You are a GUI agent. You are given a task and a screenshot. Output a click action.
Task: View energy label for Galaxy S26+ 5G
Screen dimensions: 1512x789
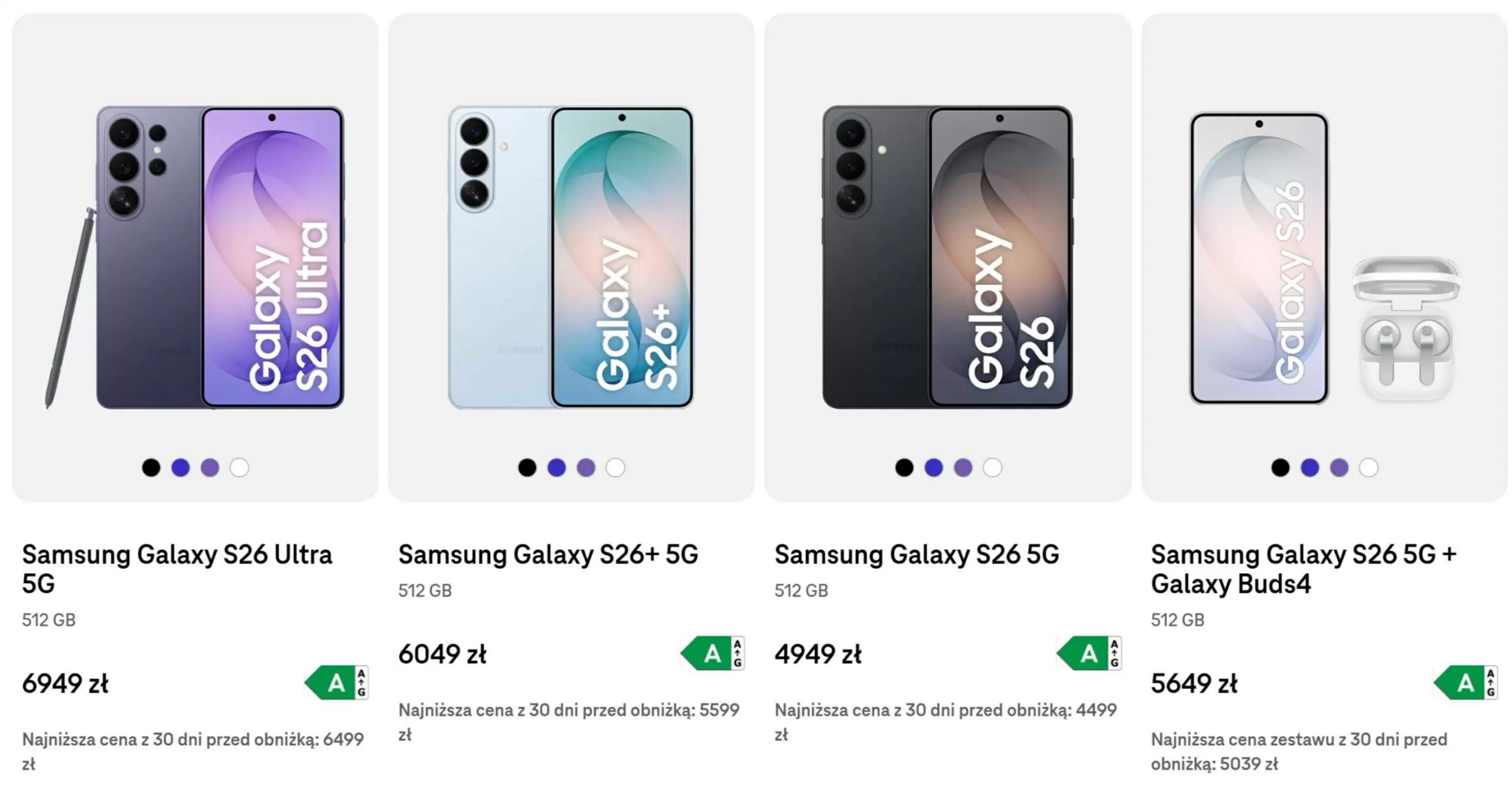[713, 653]
